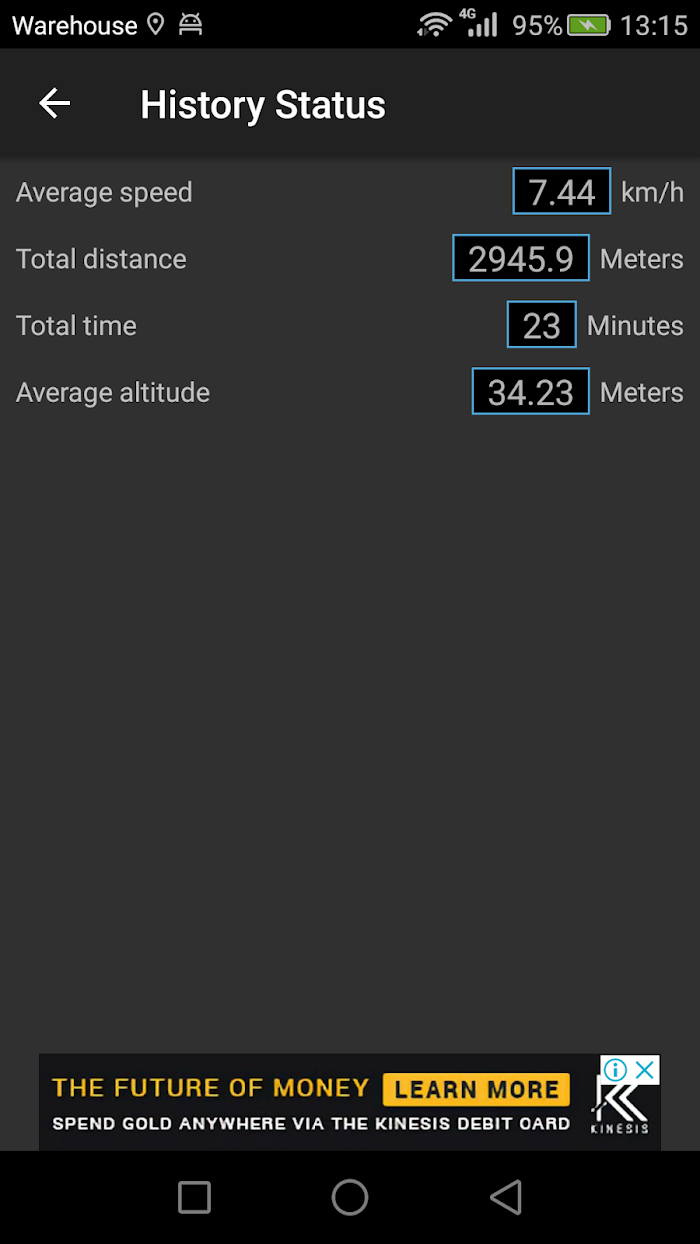
Task: Close the Kinesis ad banner
Action: pos(646,1070)
